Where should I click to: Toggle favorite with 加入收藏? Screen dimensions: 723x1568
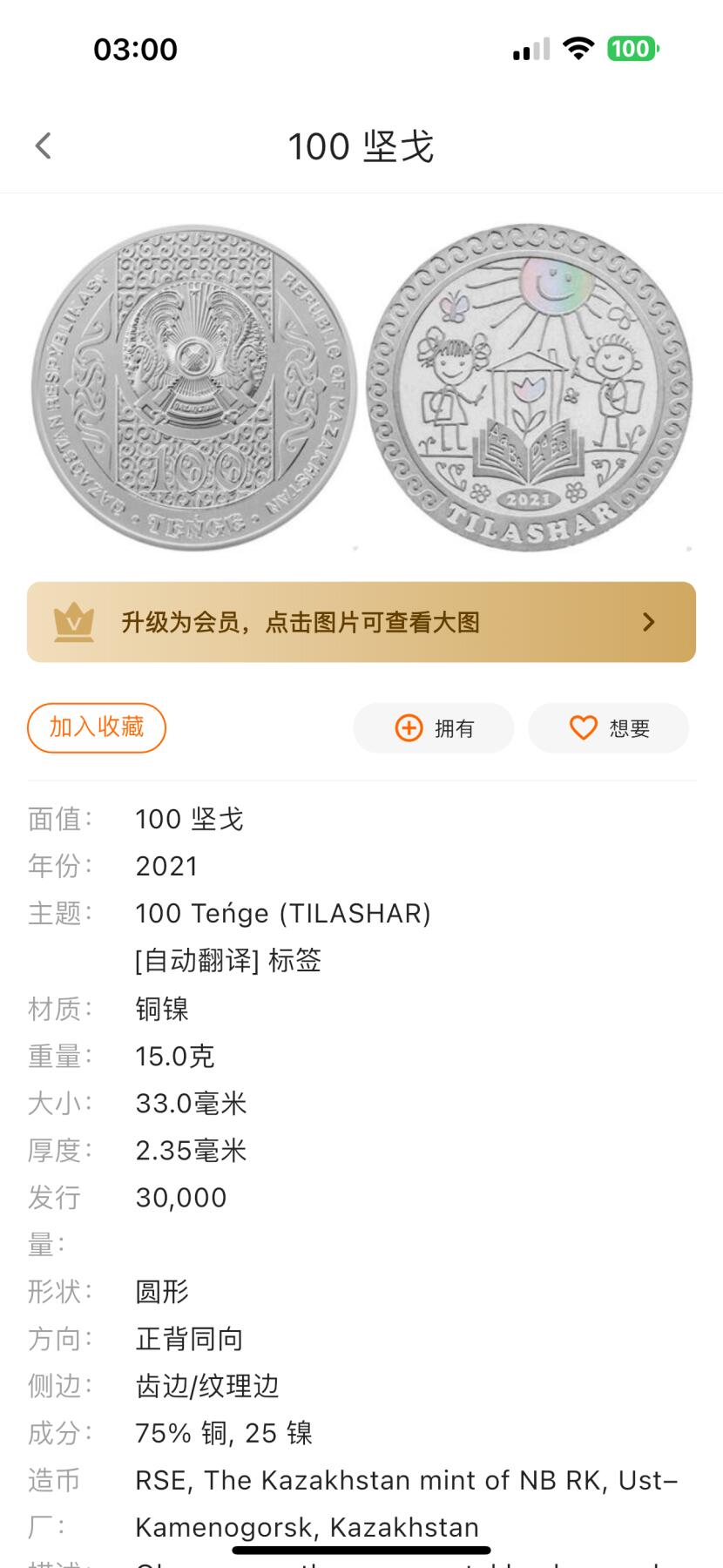coord(97,727)
